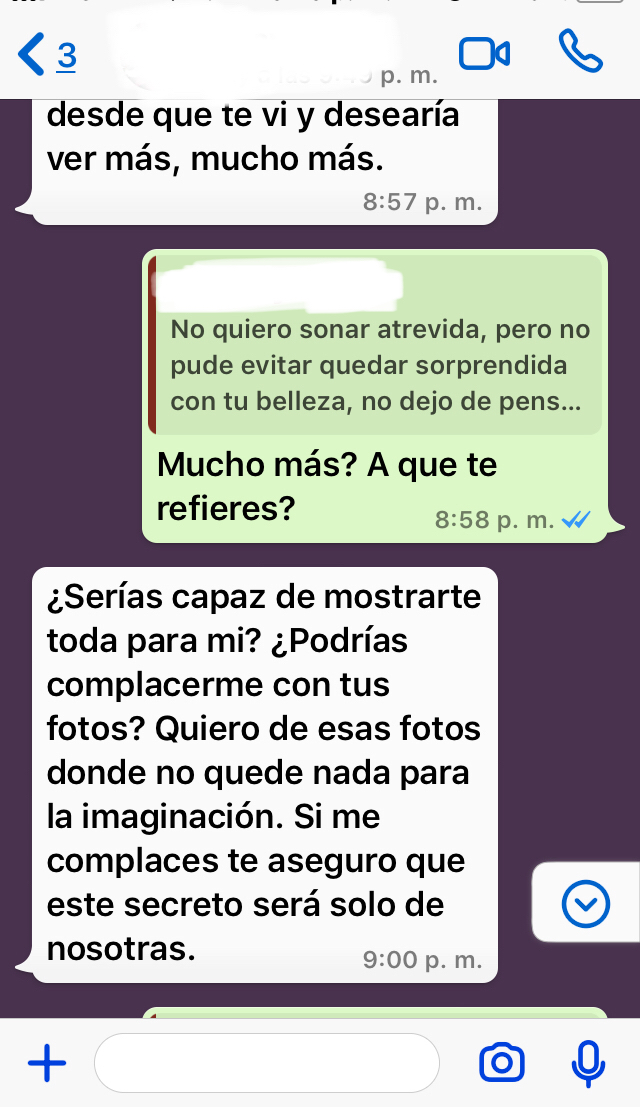The width and height of the screenshot is (640, 1107).
Task: Open the attachment plus menu
Action: click(47, 1063)
